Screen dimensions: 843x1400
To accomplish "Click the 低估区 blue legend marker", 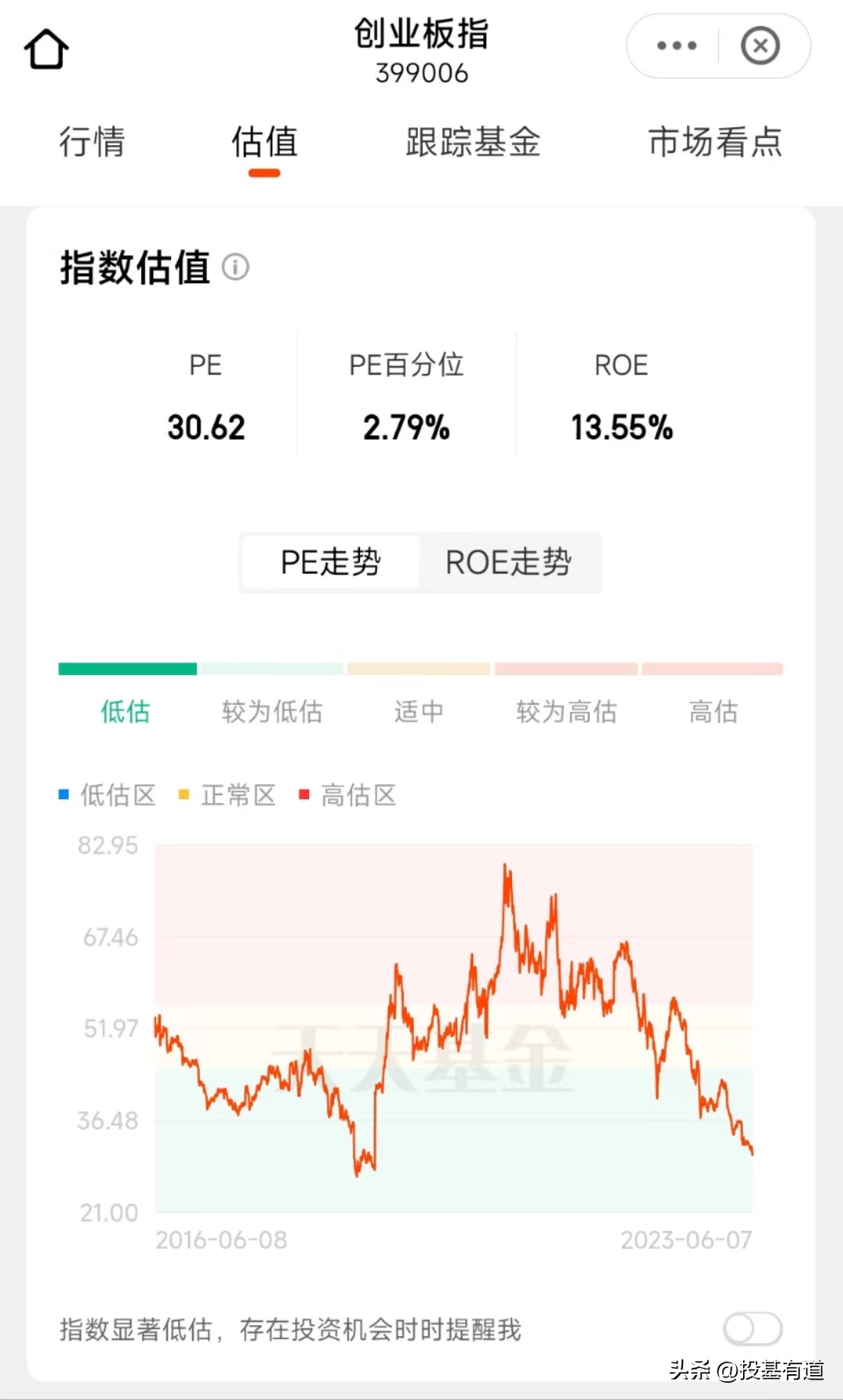I will (65, 795).
